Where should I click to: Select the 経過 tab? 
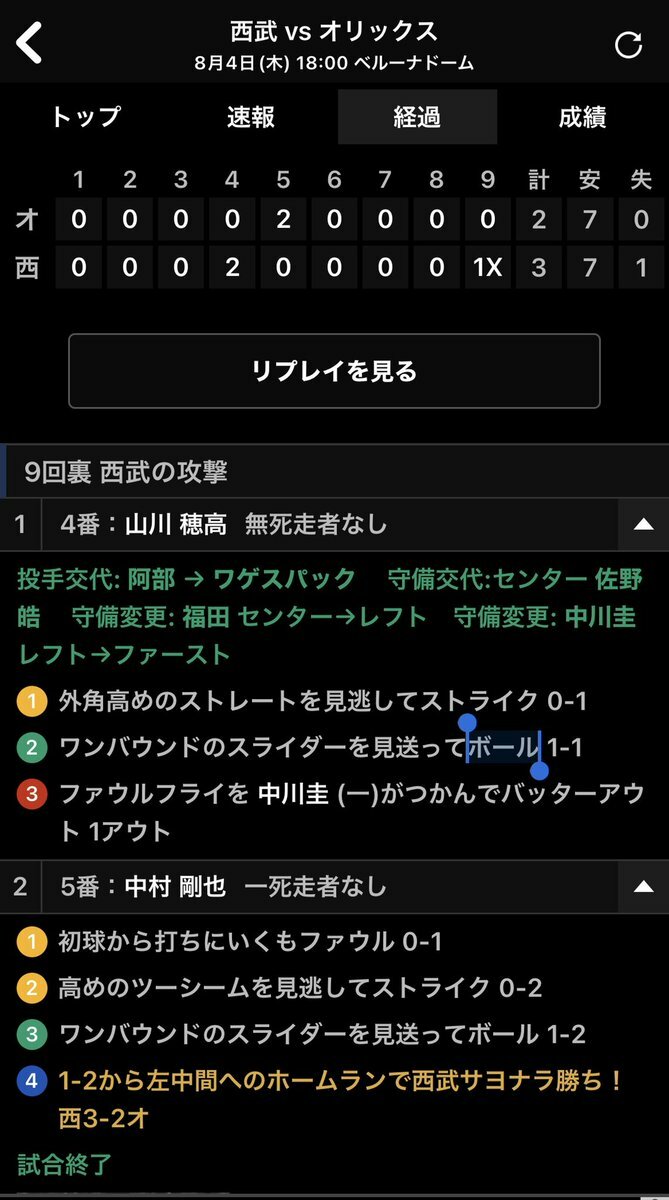pos(417,117)
